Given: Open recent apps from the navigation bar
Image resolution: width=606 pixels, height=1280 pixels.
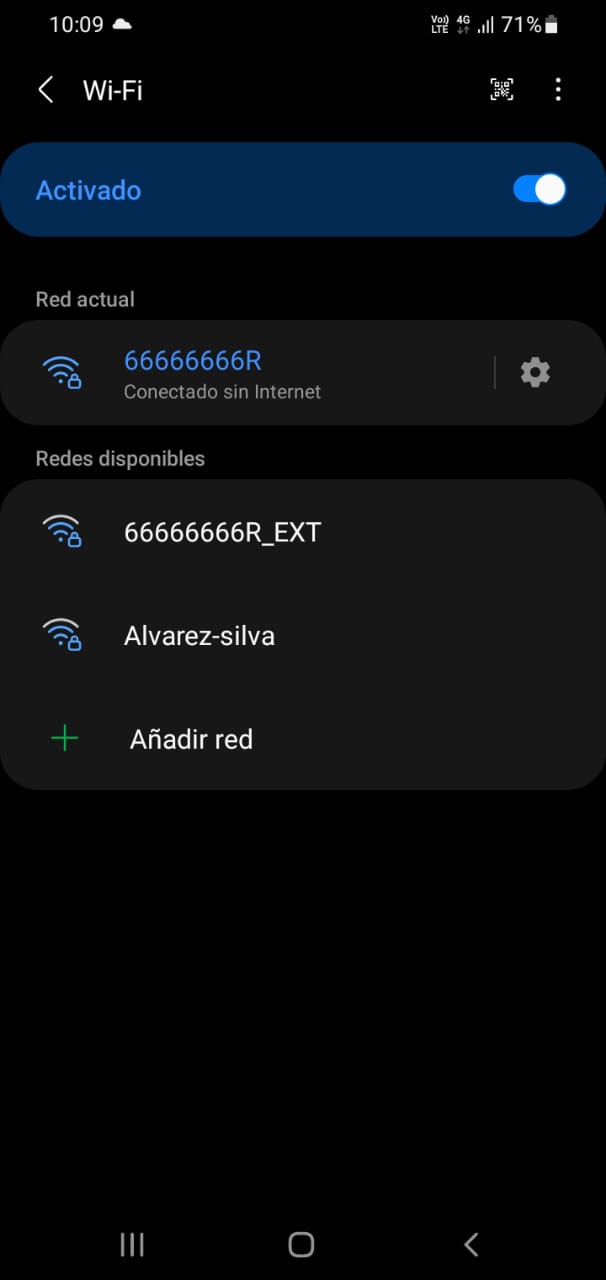Looking at the screenshot, I should click(x=132, y=1244).
